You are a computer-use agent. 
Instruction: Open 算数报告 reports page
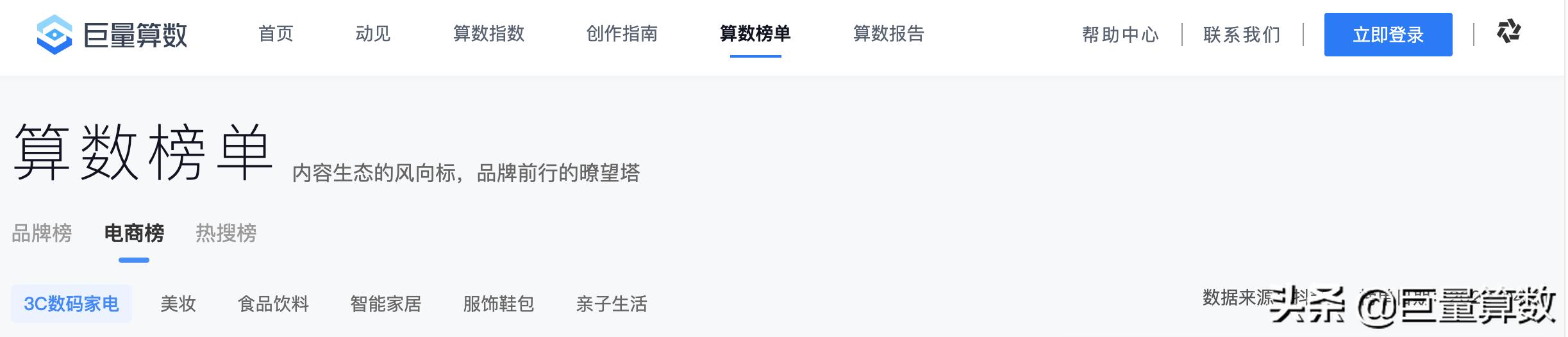pyautogui.click(x=888, y=33)
